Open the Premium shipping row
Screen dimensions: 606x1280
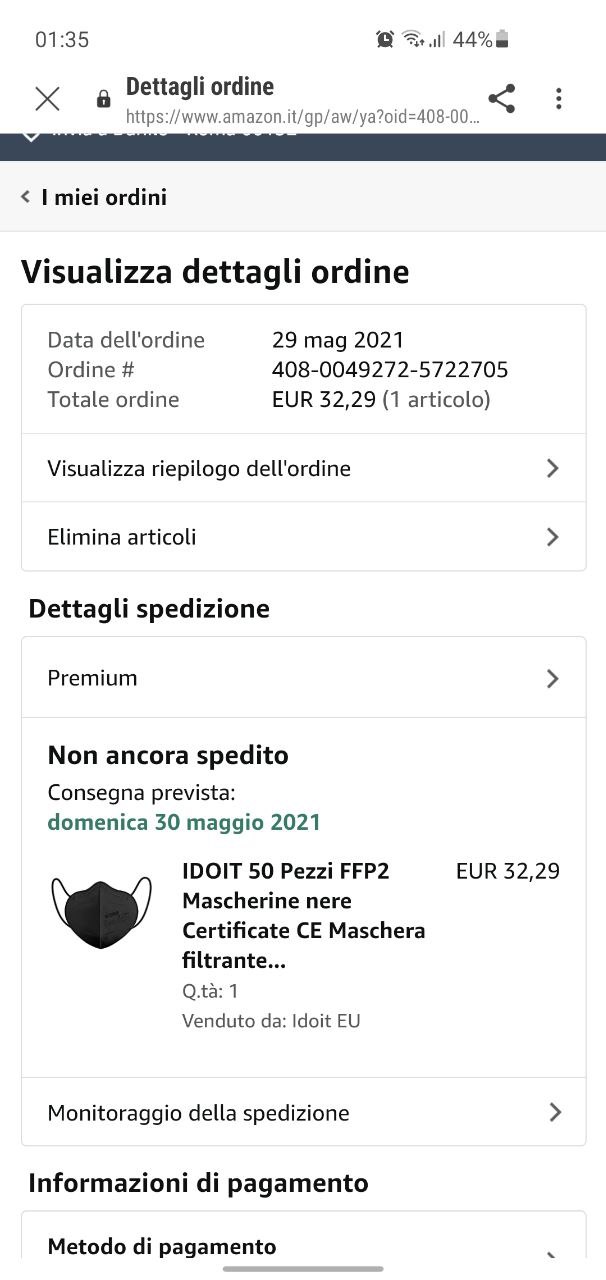click(x=303, y=678)
